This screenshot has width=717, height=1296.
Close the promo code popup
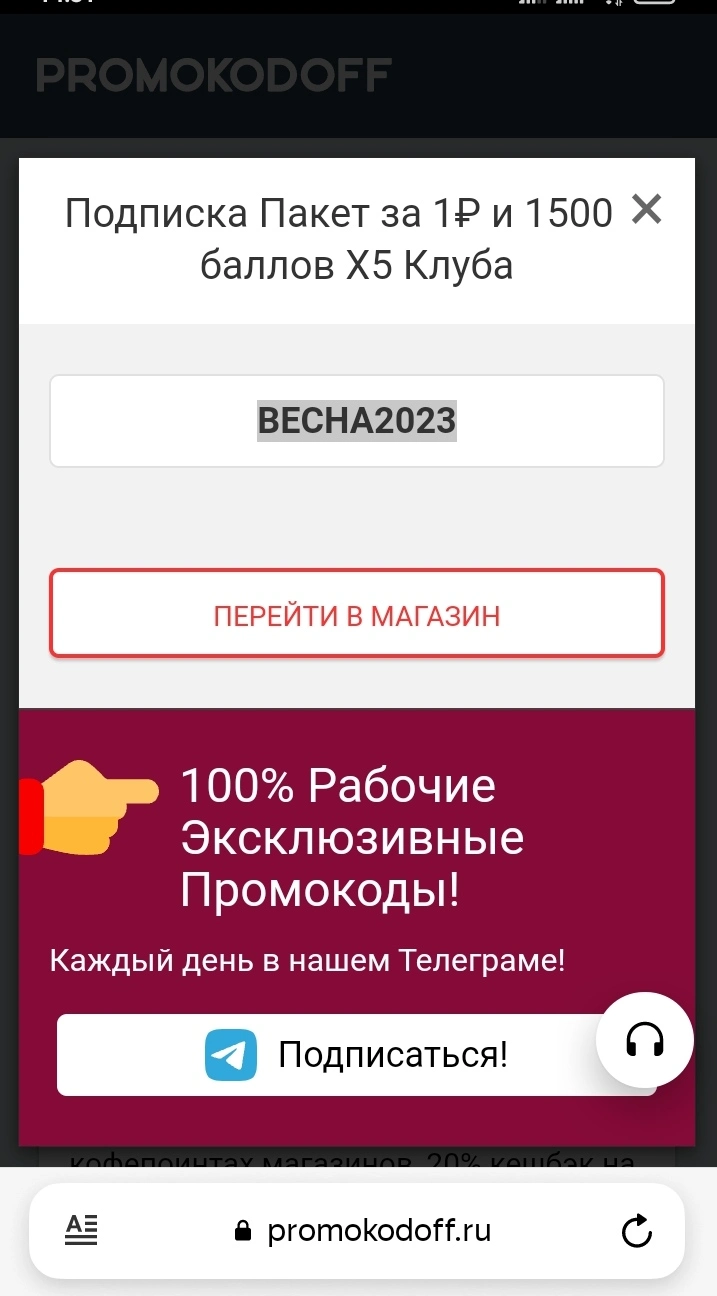pos(647,209)
